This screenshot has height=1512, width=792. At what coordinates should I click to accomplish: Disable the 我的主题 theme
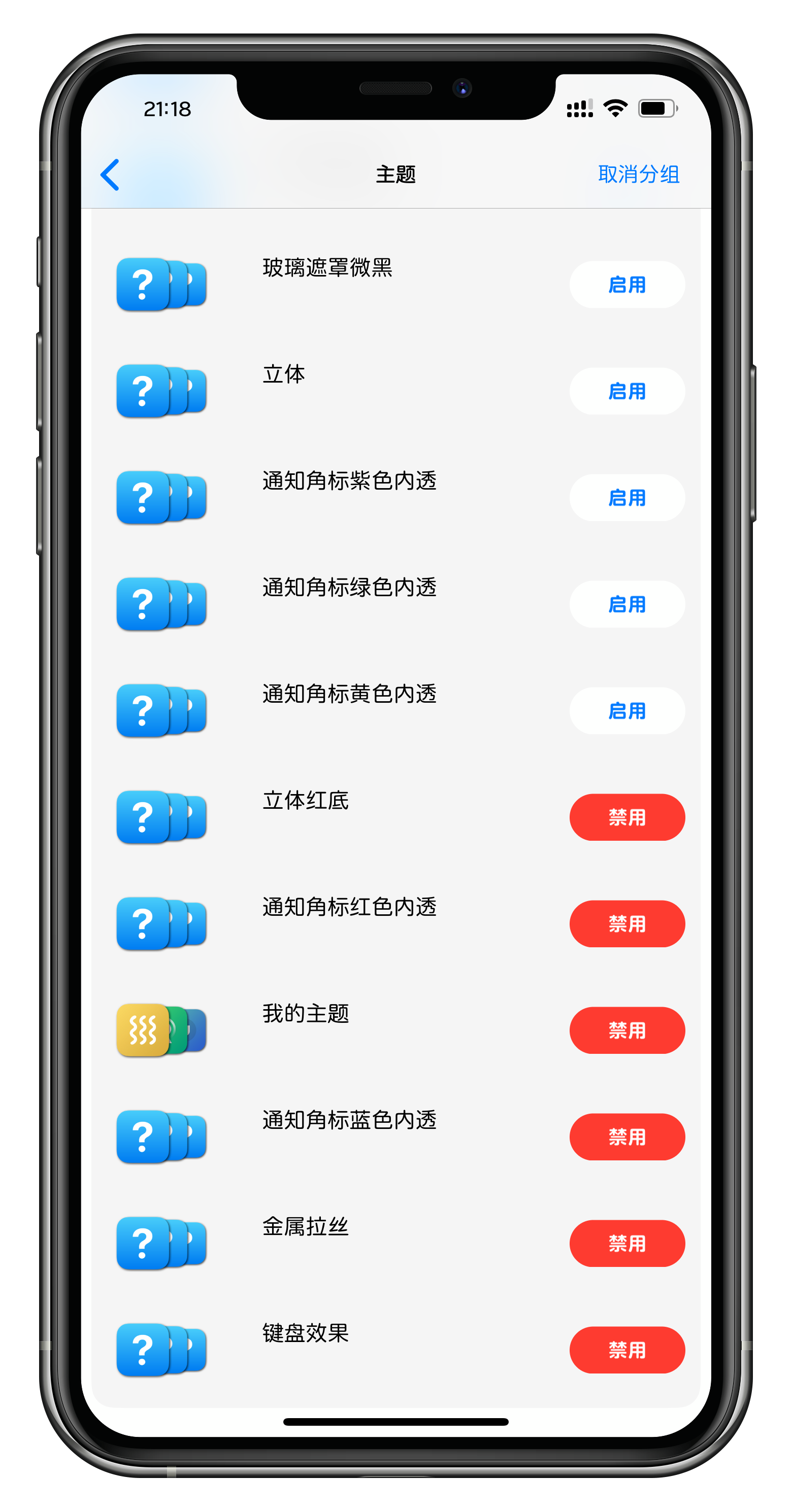click(626, 1030)
